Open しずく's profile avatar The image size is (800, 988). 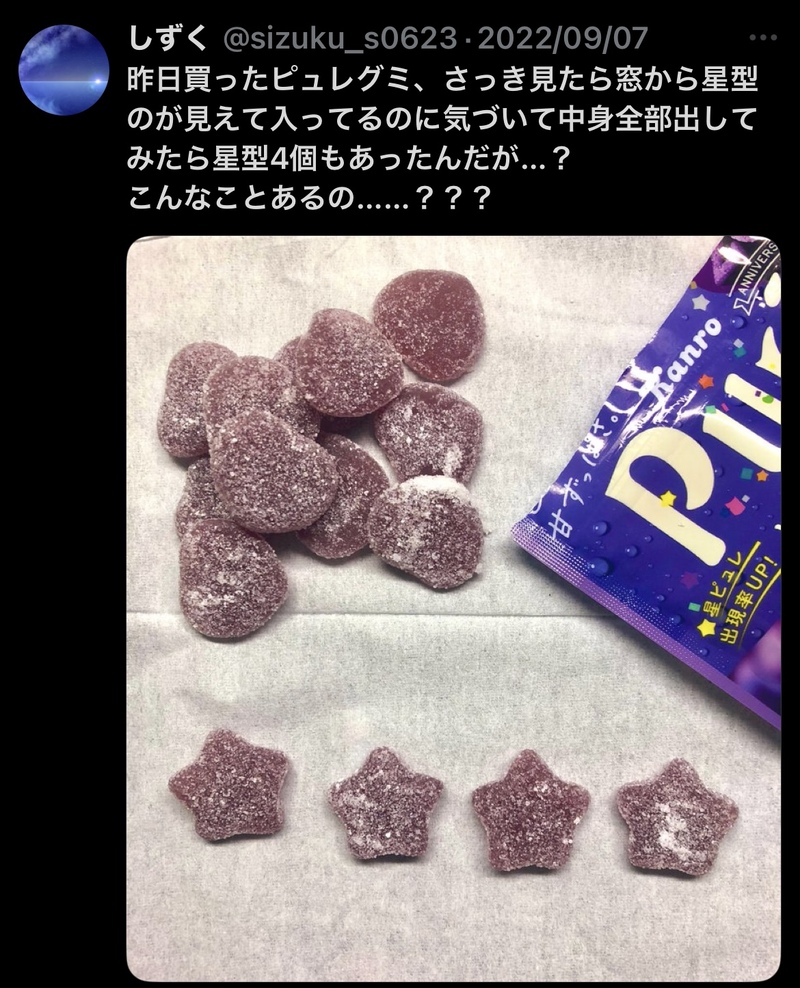pos(64,70)
